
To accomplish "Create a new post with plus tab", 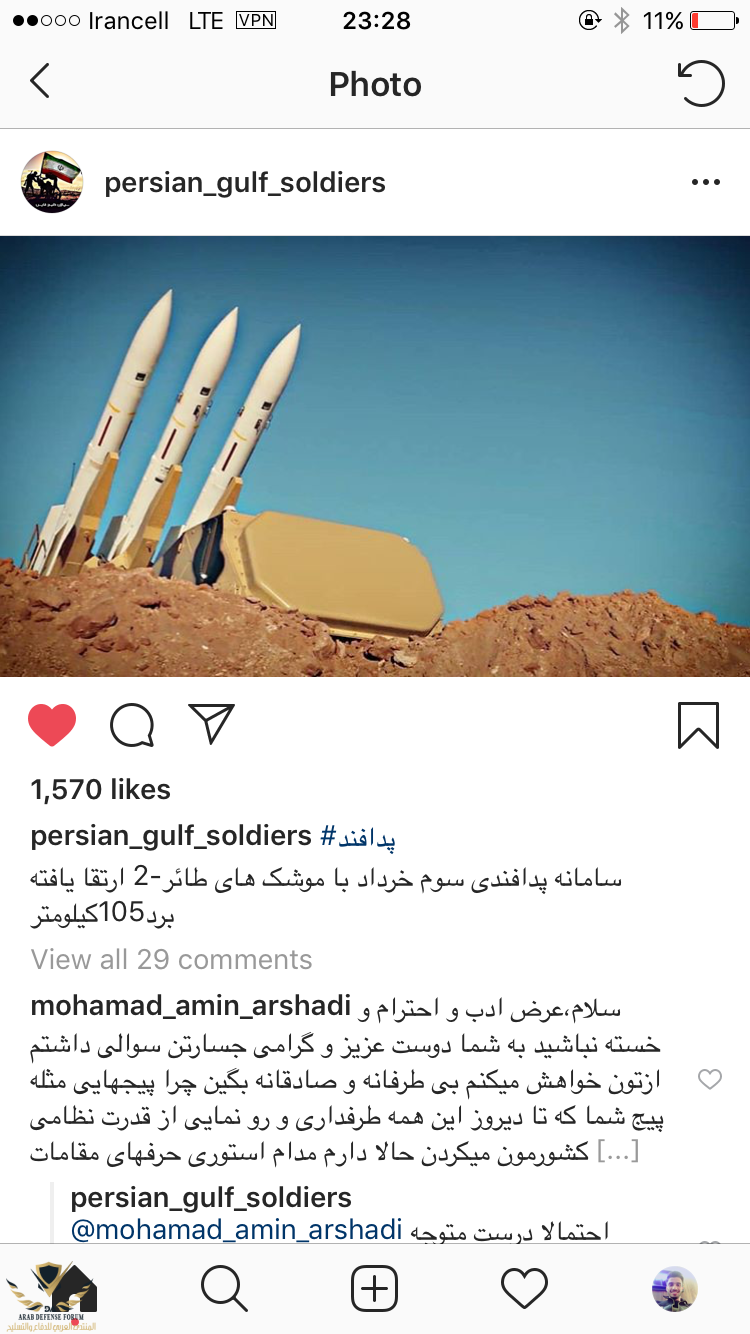I will 375,1288.
